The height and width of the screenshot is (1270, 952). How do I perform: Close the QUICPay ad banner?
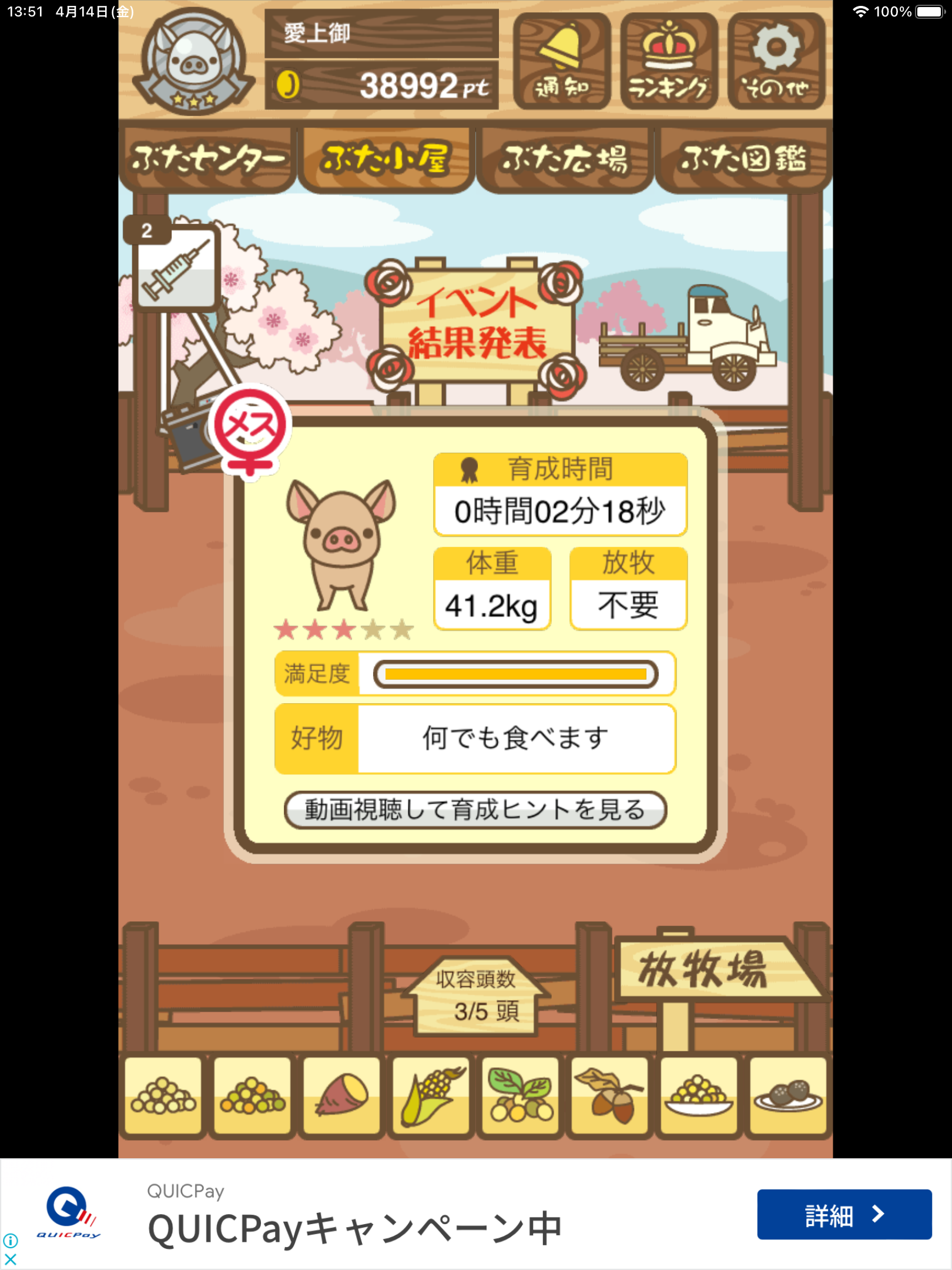11,1259
